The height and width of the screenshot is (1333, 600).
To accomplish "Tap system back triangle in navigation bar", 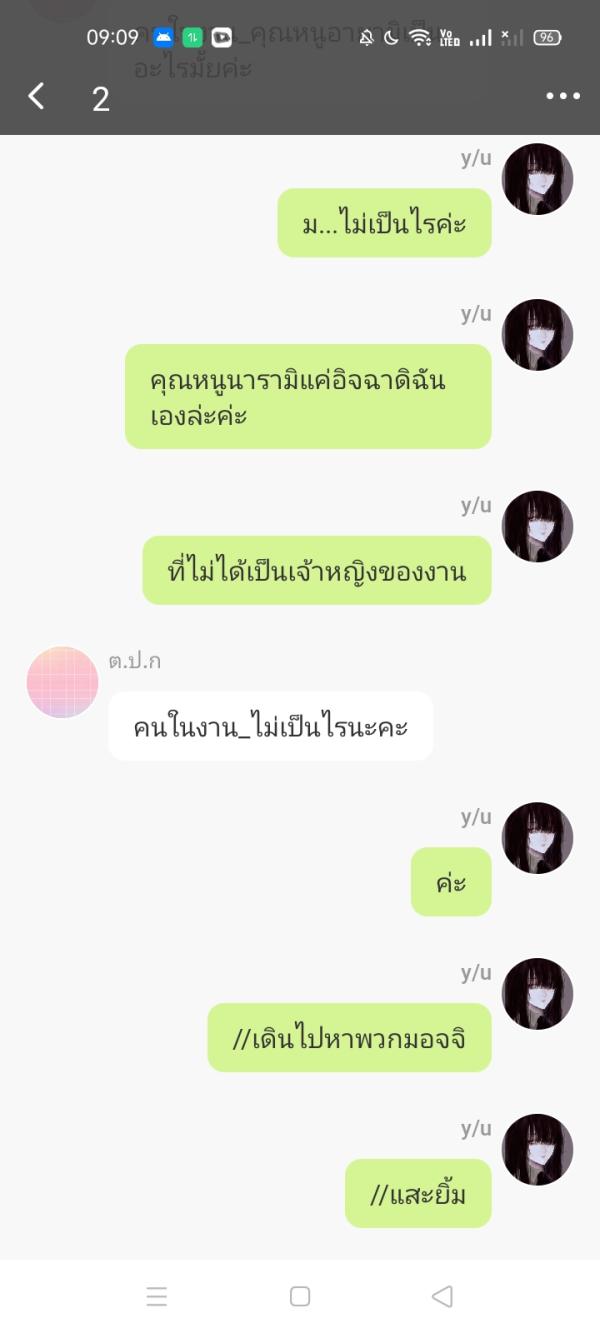I will click(442, 1296).
